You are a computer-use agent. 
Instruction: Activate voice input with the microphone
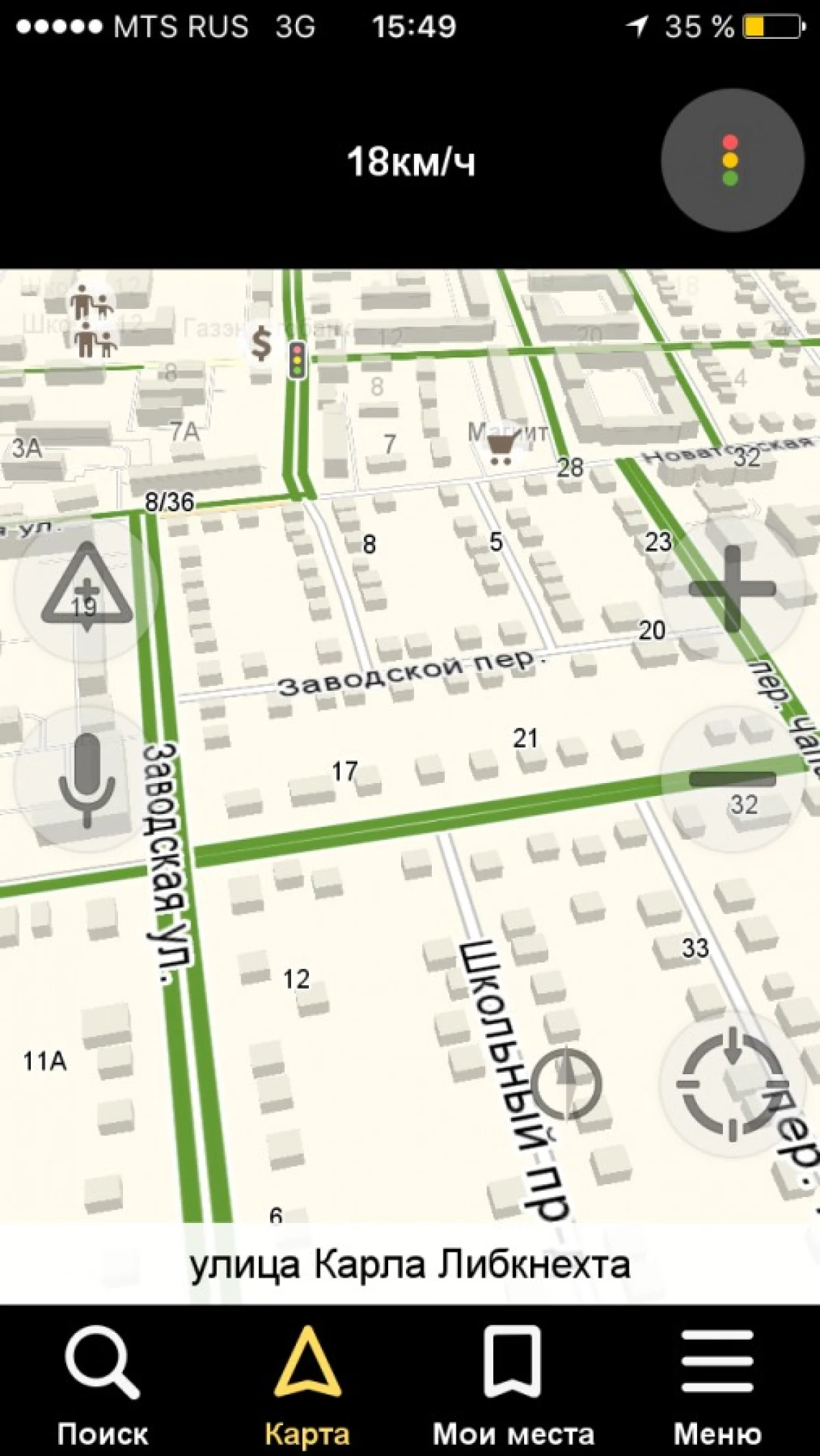pyautogui.click(x=85, y=779)
